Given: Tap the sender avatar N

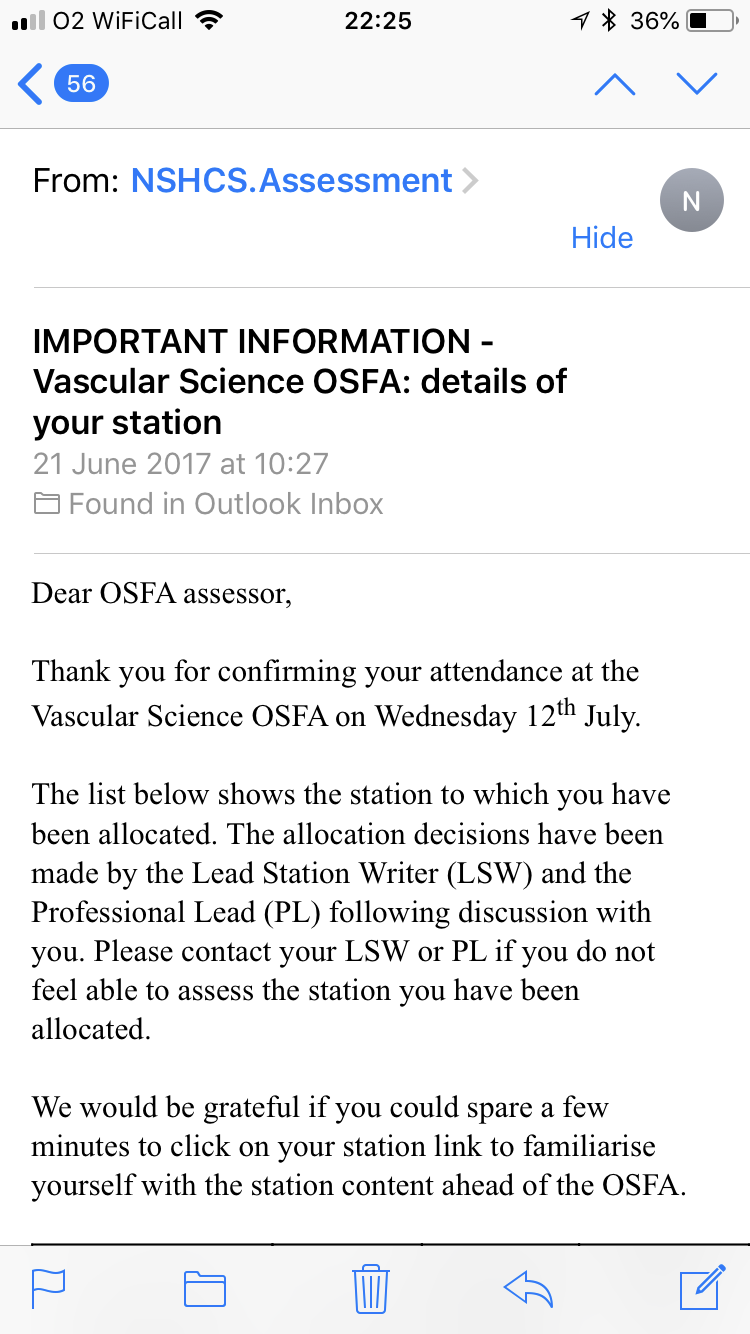Looking at the screenshot, I should pos(691,201).
